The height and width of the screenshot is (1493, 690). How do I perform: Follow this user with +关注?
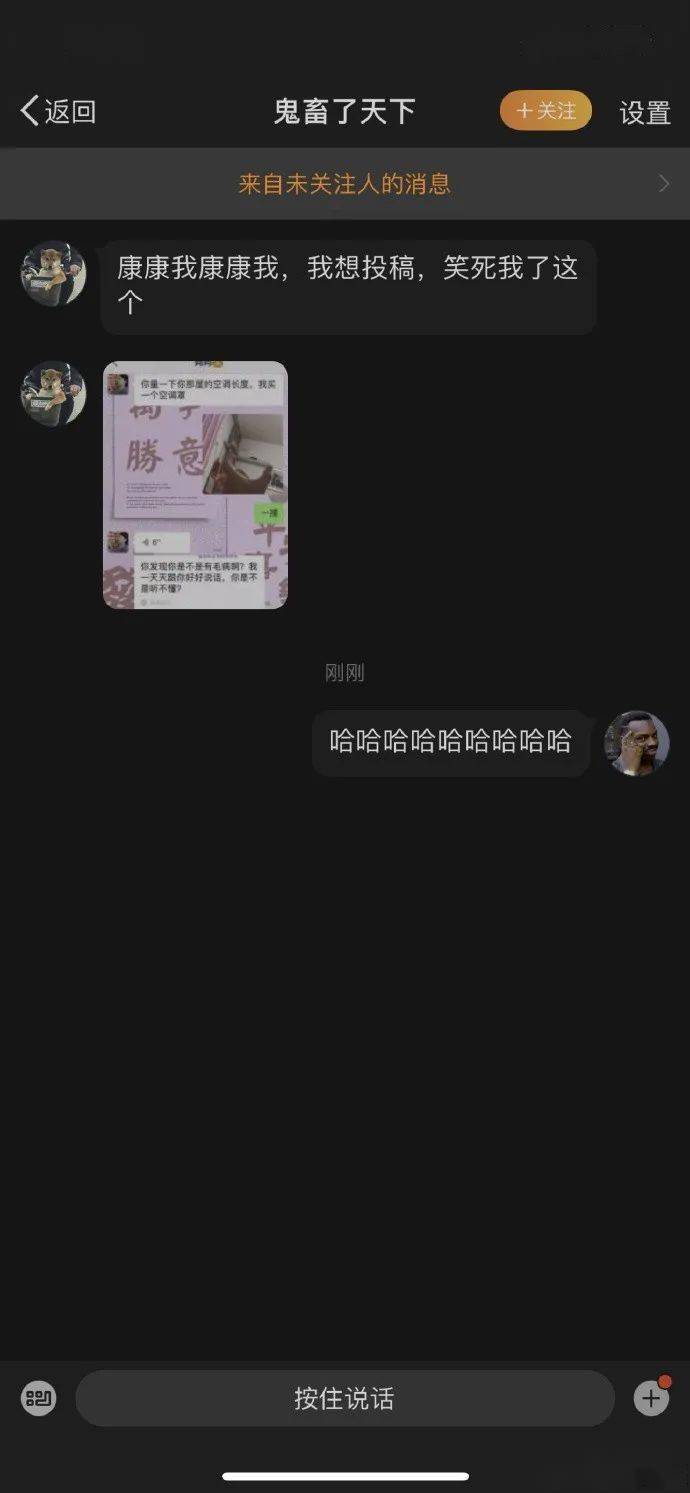(546, 111)
